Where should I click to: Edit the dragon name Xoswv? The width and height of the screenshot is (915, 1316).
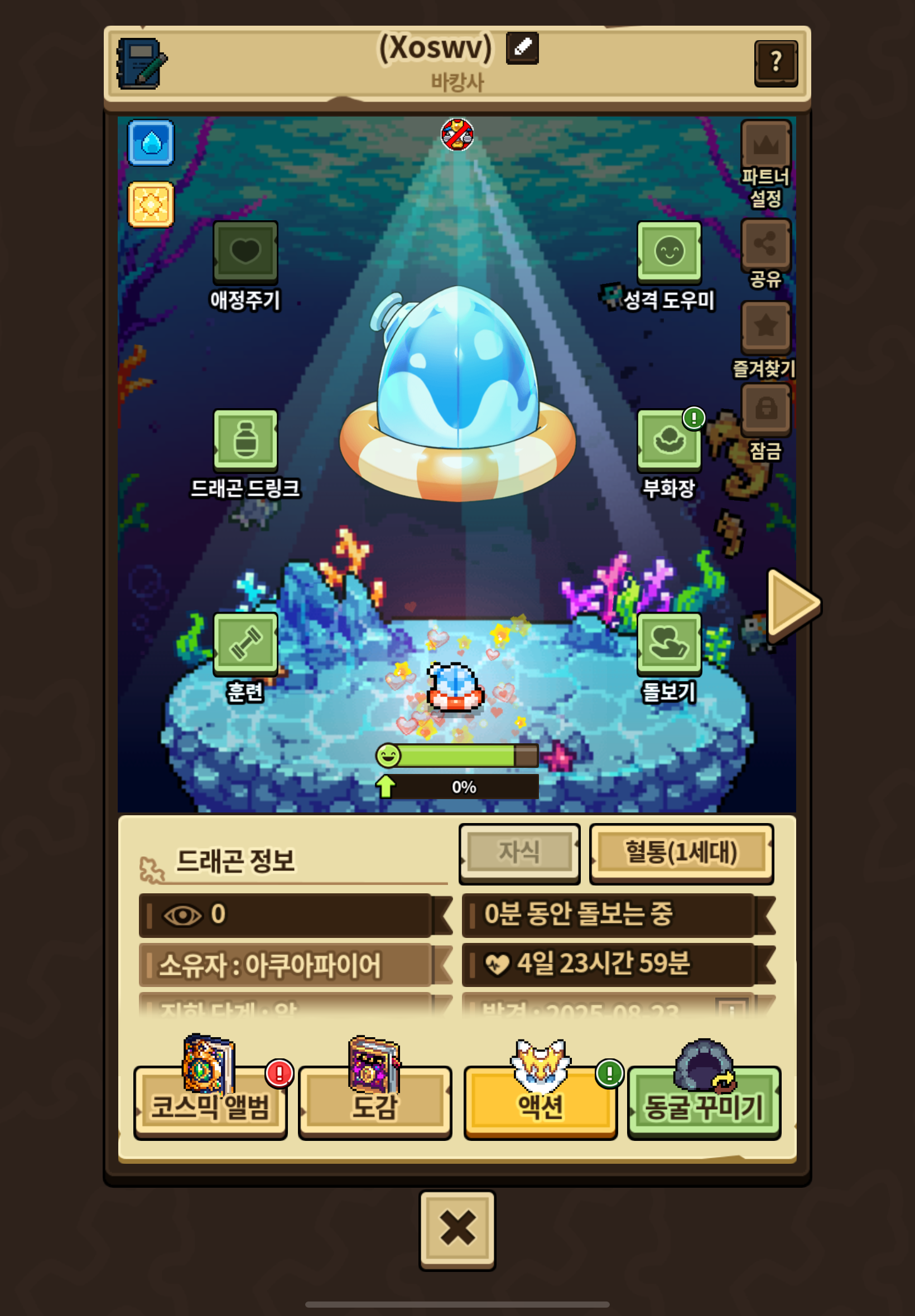click(522, 47)
